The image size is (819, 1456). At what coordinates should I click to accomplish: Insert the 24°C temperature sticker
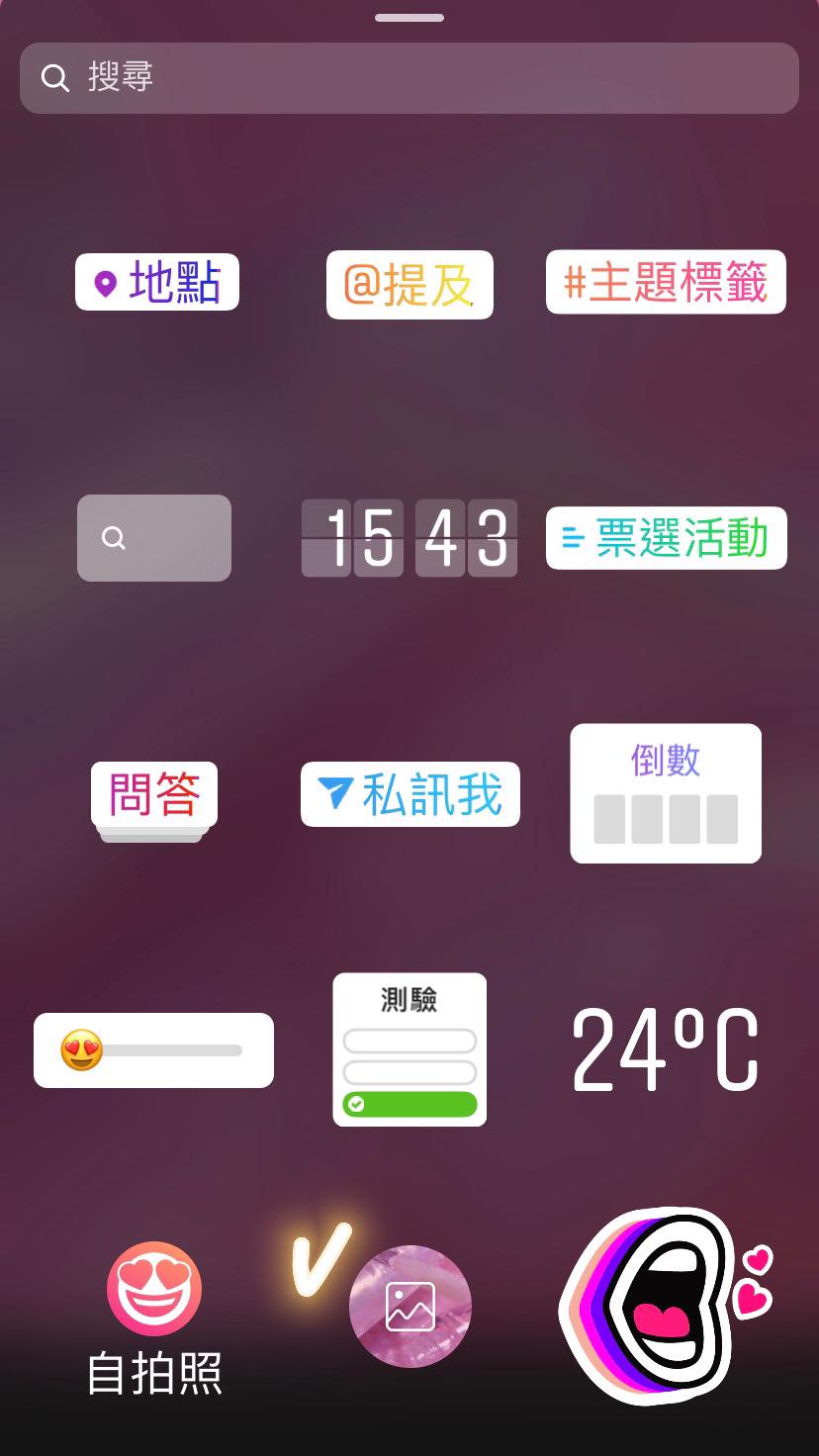tap(666, 1050)
